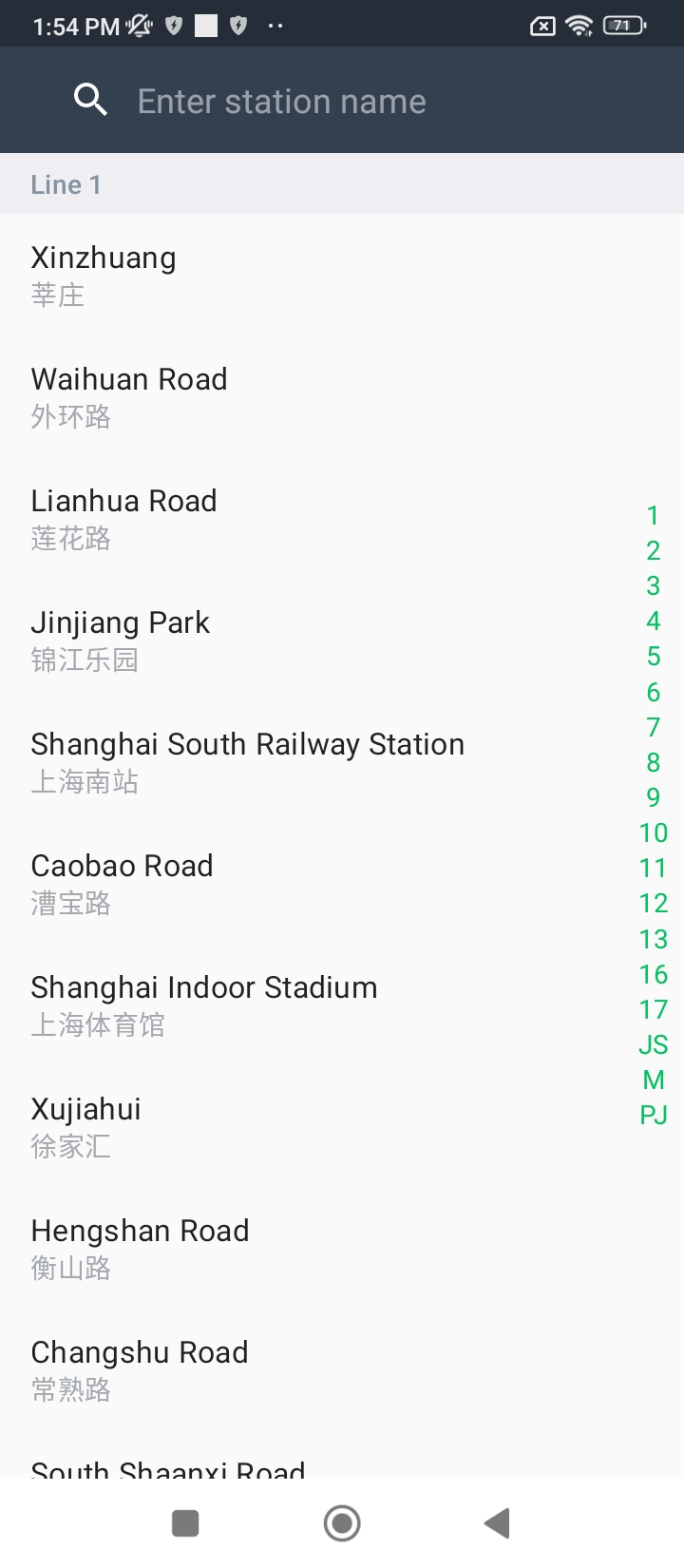Jump to Line 2 in the index
Screen dimensions: 684x1568
(654, 550)
